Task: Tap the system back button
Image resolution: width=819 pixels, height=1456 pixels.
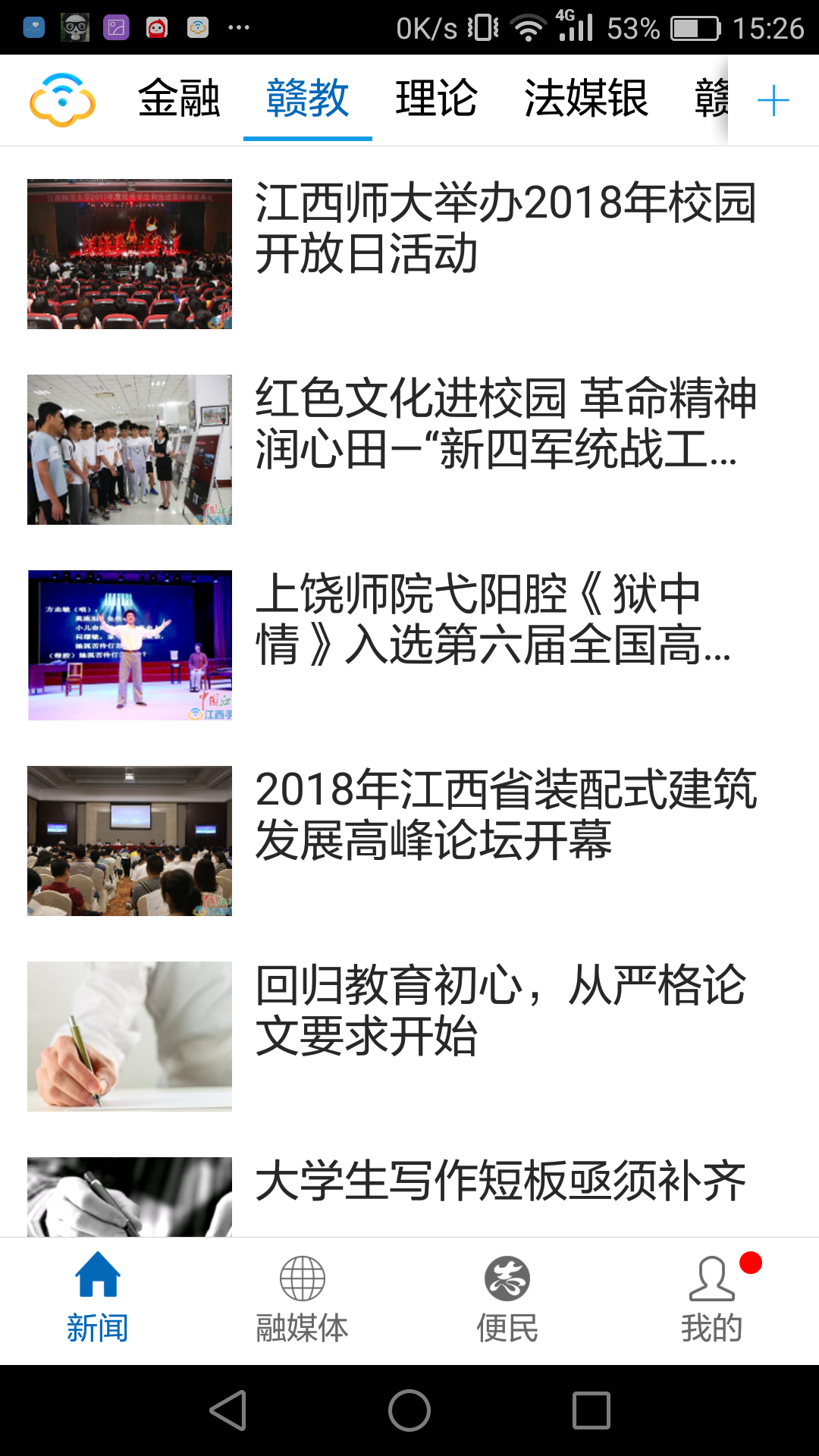Action: pos(228,1410)
